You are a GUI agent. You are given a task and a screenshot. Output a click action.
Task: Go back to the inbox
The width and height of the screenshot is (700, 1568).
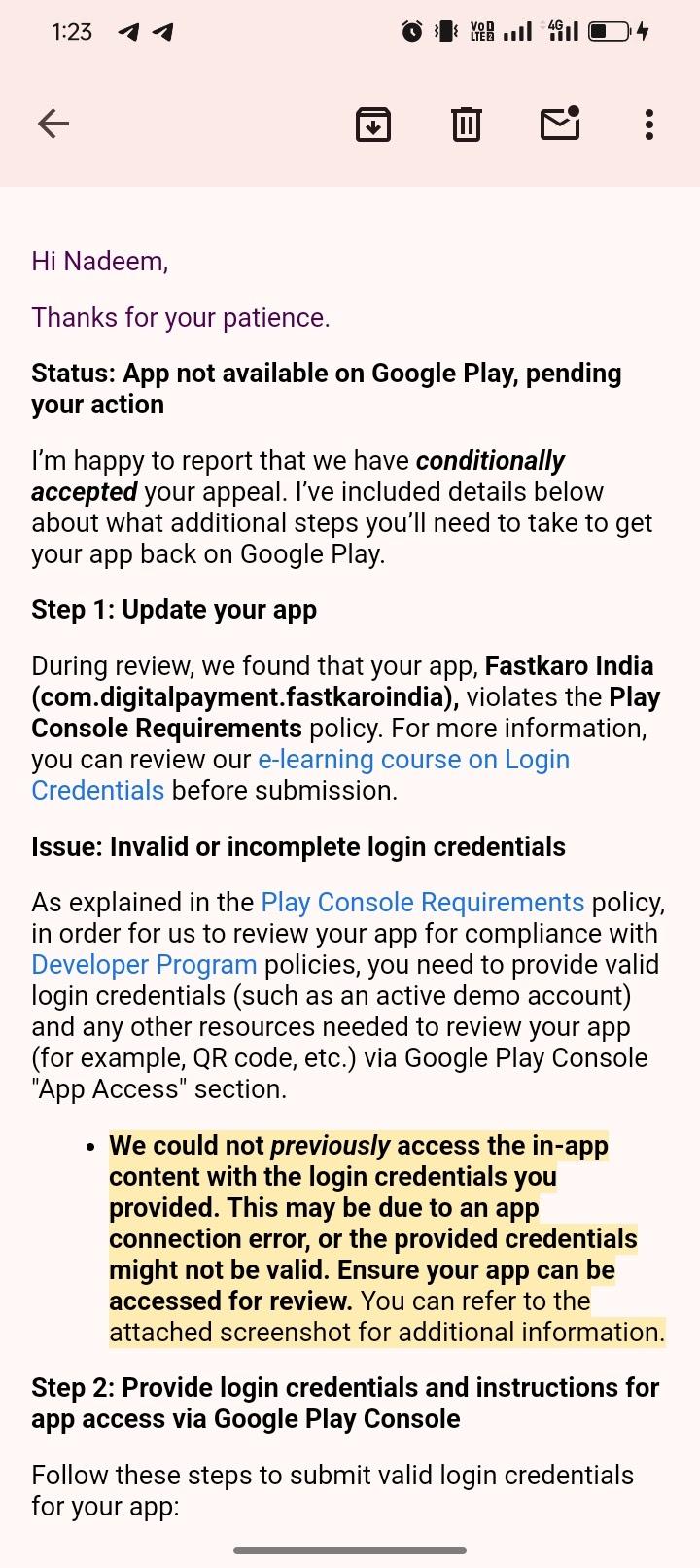click(x=53, y=124)
